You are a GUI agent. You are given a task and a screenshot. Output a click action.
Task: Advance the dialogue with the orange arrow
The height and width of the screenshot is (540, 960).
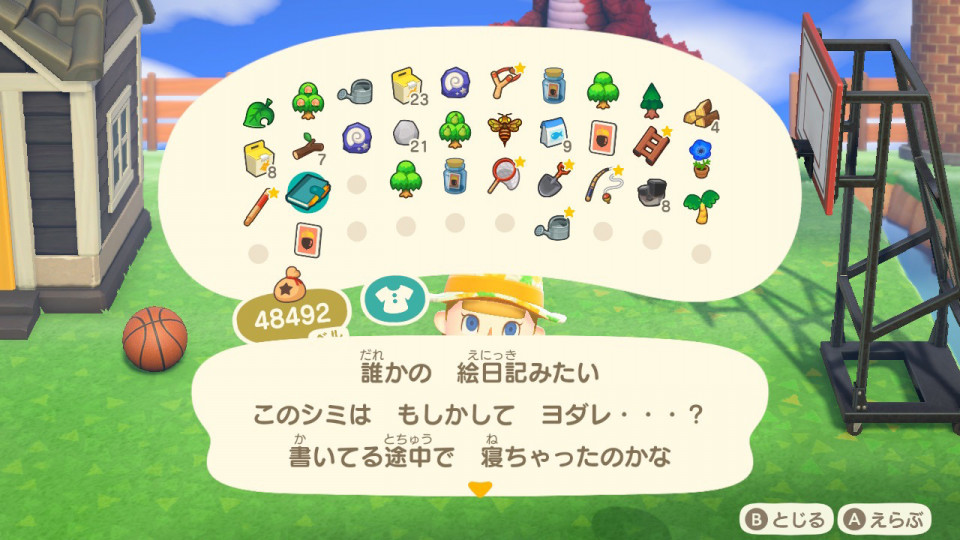click(x=481, y=489)
